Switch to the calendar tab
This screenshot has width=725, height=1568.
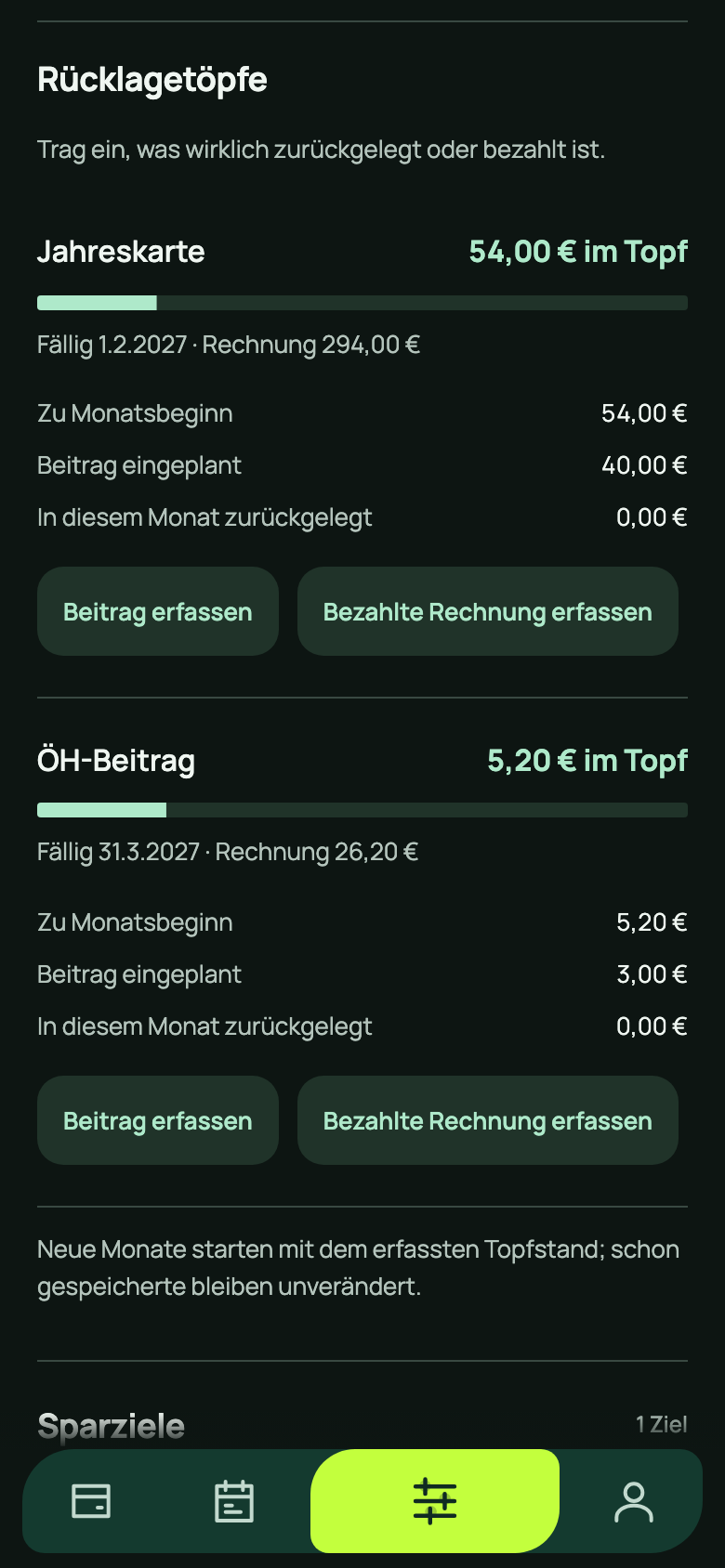(x=234, y=1501)
